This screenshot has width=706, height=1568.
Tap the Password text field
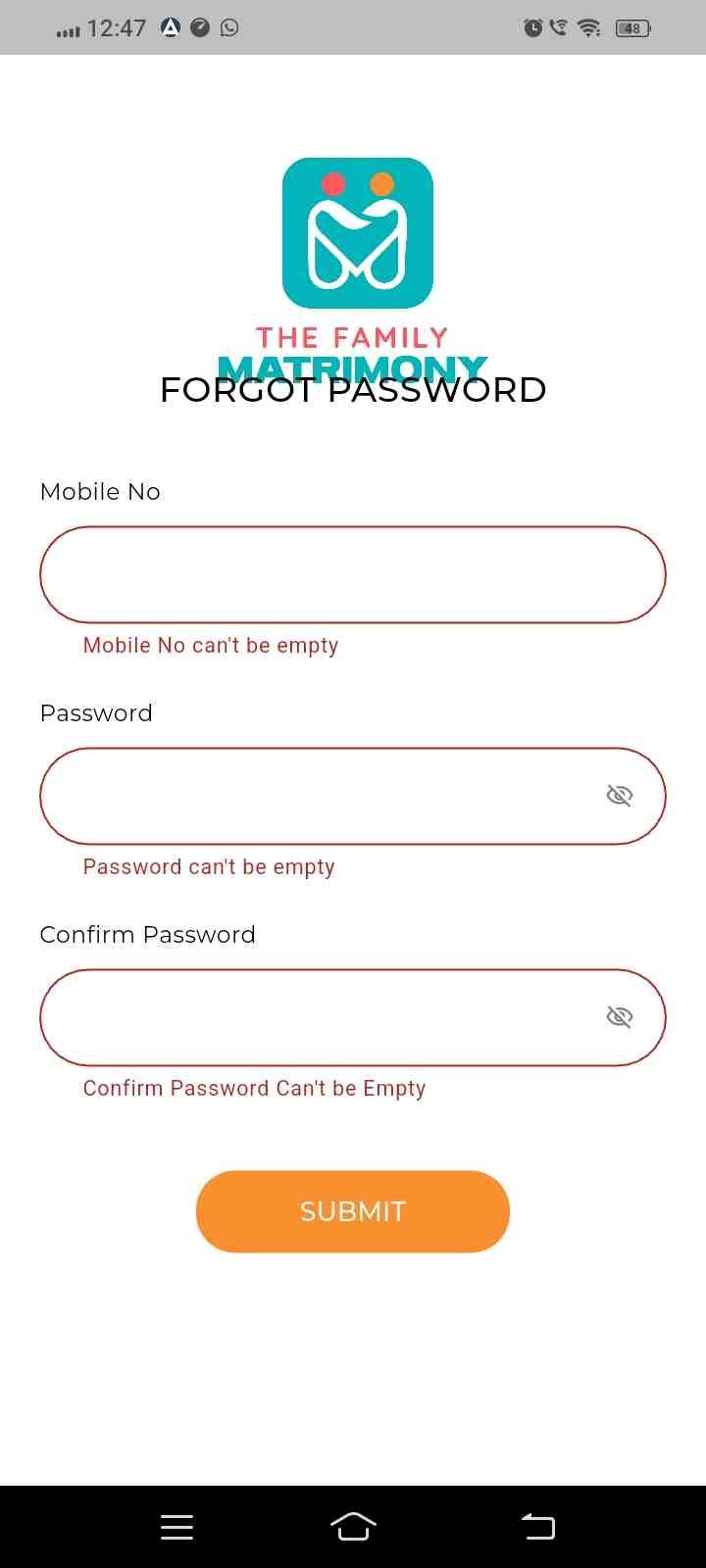coord(314,796)
